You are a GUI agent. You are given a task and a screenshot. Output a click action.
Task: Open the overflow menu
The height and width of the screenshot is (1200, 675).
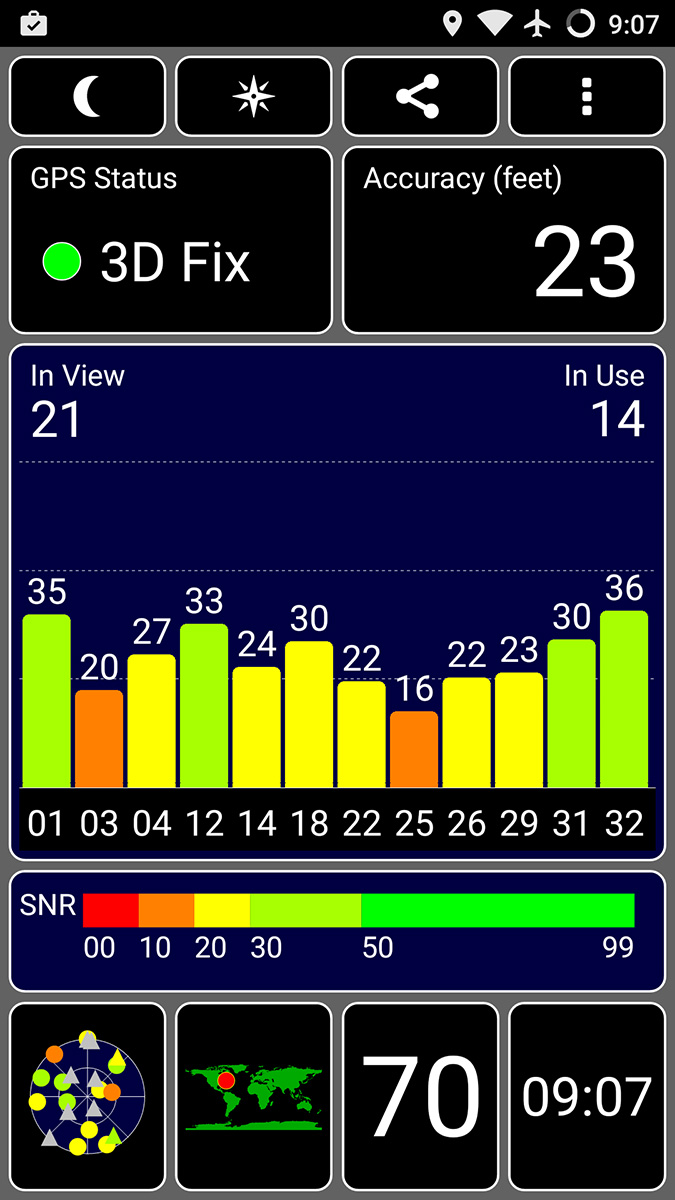tap(587, 97)
